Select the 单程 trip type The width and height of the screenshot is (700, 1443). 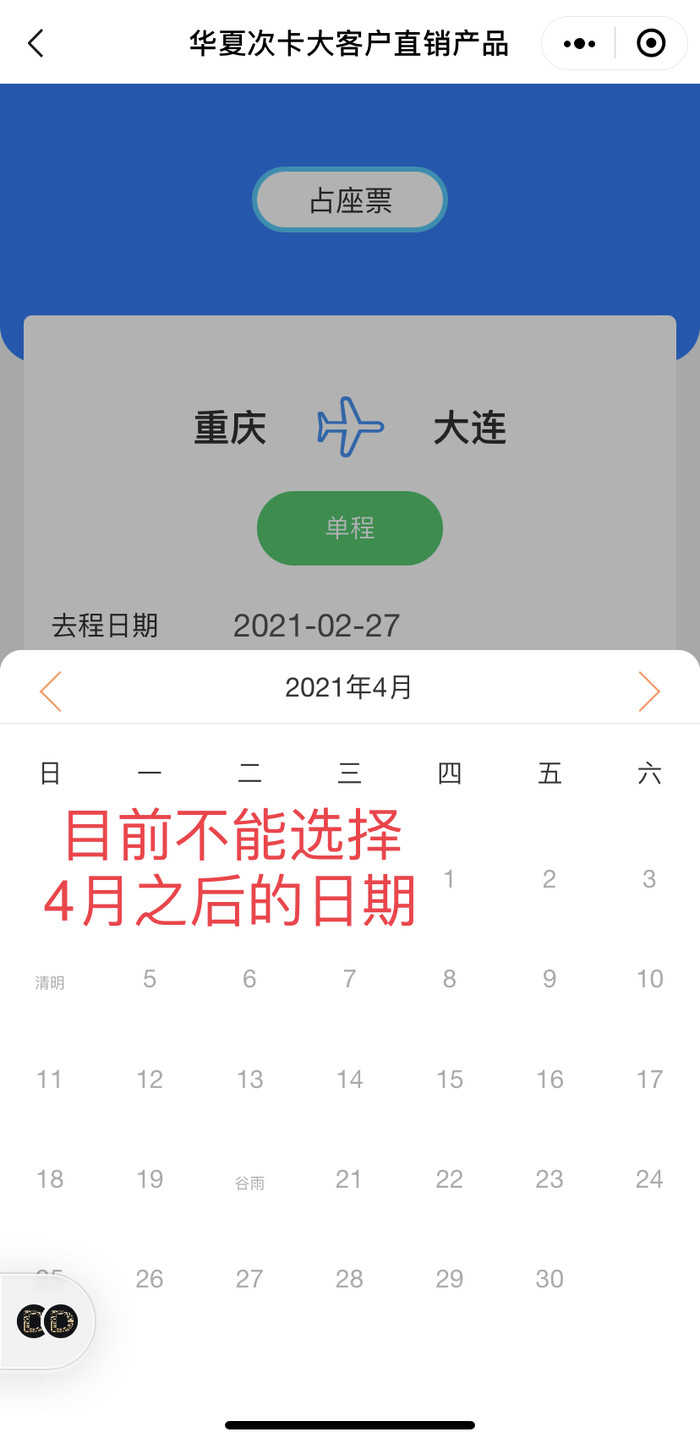pyautogui.click(x=350, y=528)
